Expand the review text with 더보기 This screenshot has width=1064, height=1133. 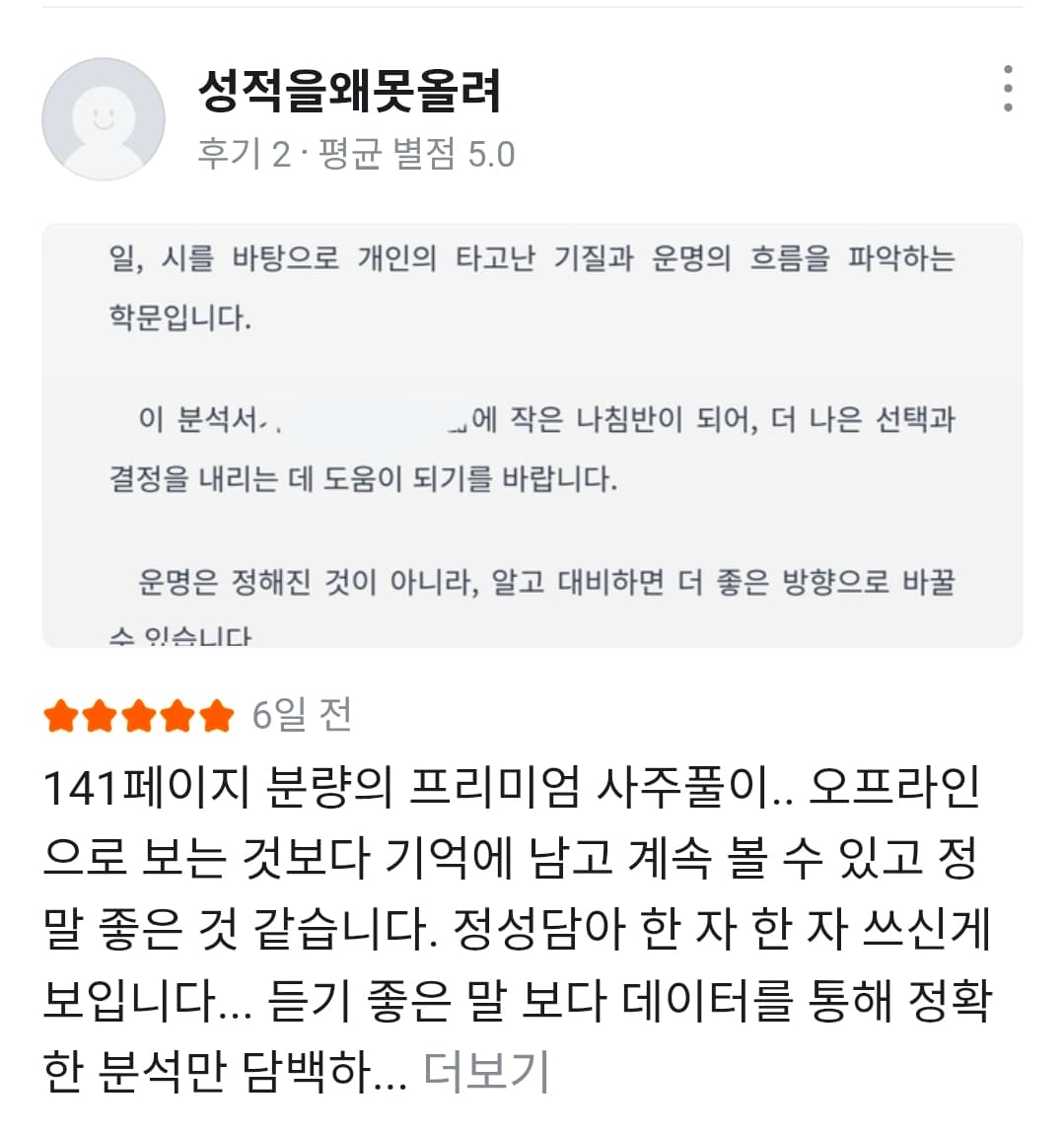(485, 1071)
